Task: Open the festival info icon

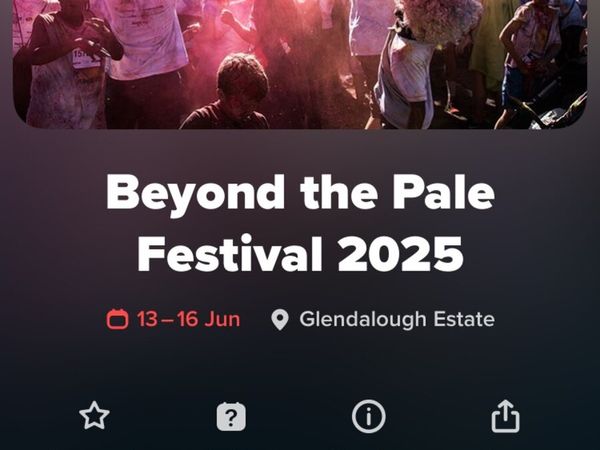Action: [368, 416]
